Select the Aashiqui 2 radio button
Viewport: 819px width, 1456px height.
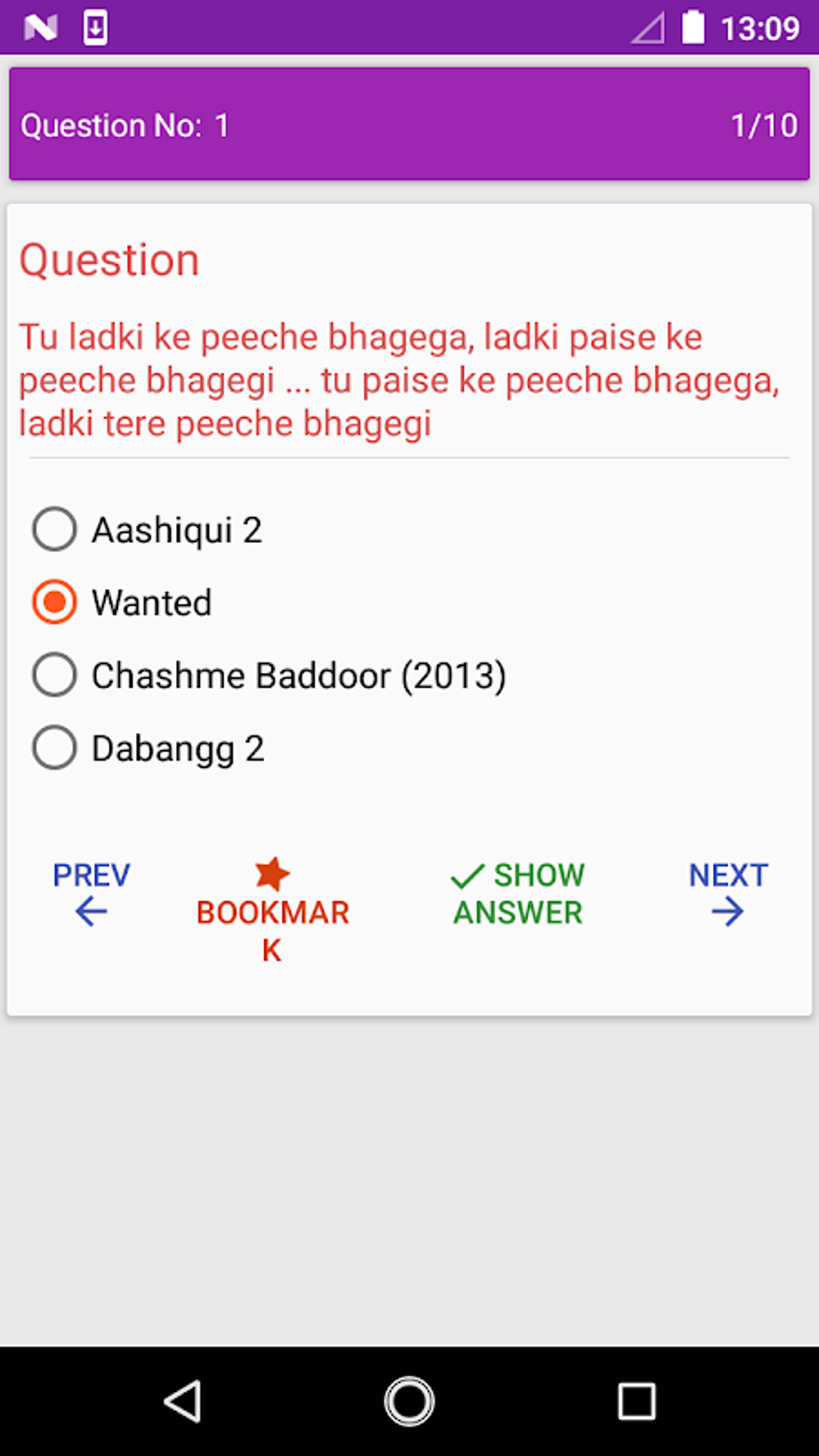point(54,528)
